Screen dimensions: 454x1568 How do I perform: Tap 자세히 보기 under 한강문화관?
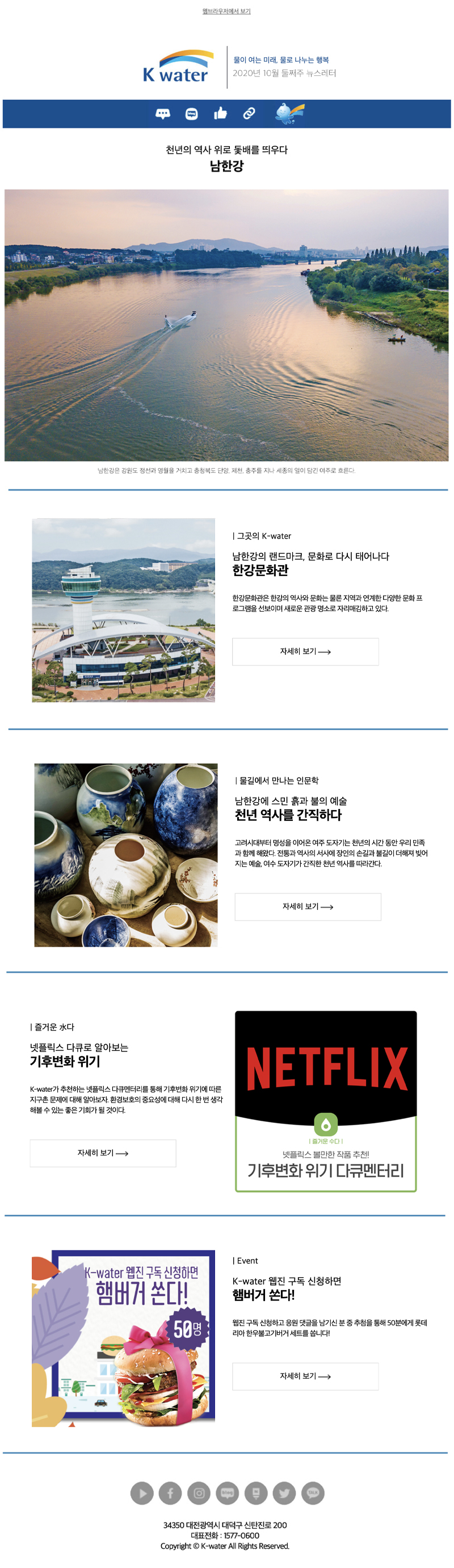coord(305,651)
